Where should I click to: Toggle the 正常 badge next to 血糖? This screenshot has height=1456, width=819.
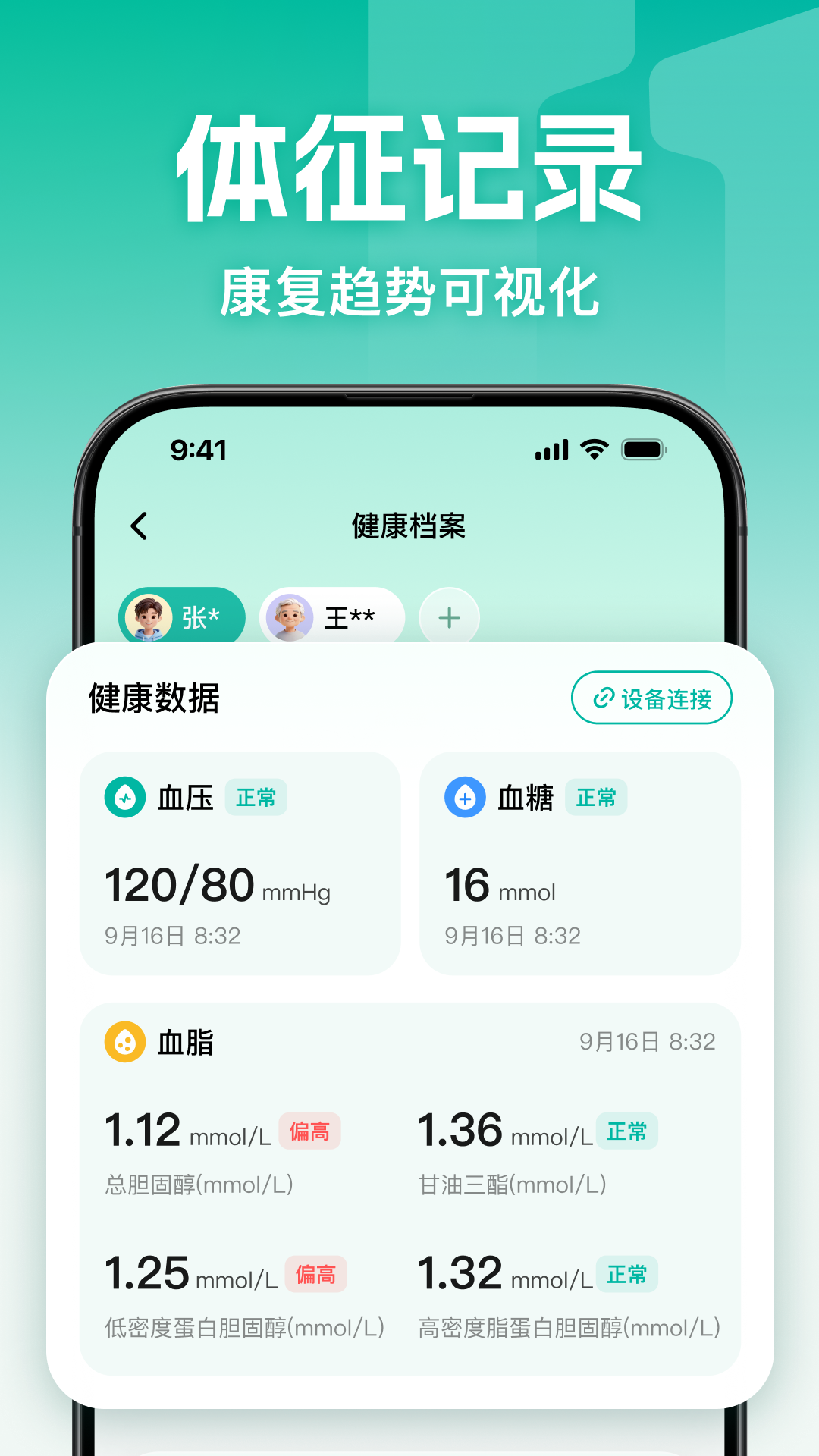point(597,796)
